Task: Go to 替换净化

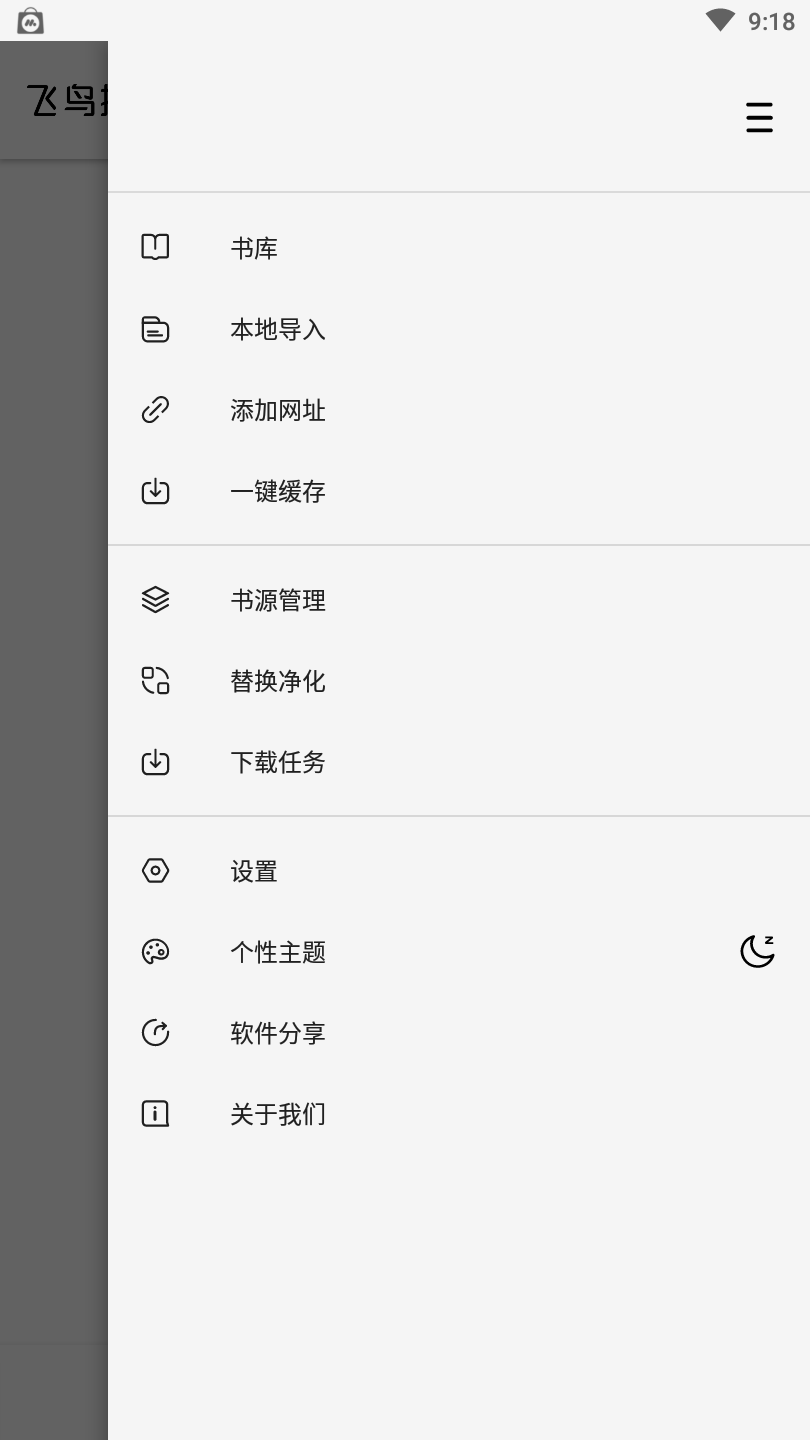Action: click(277, 681)
